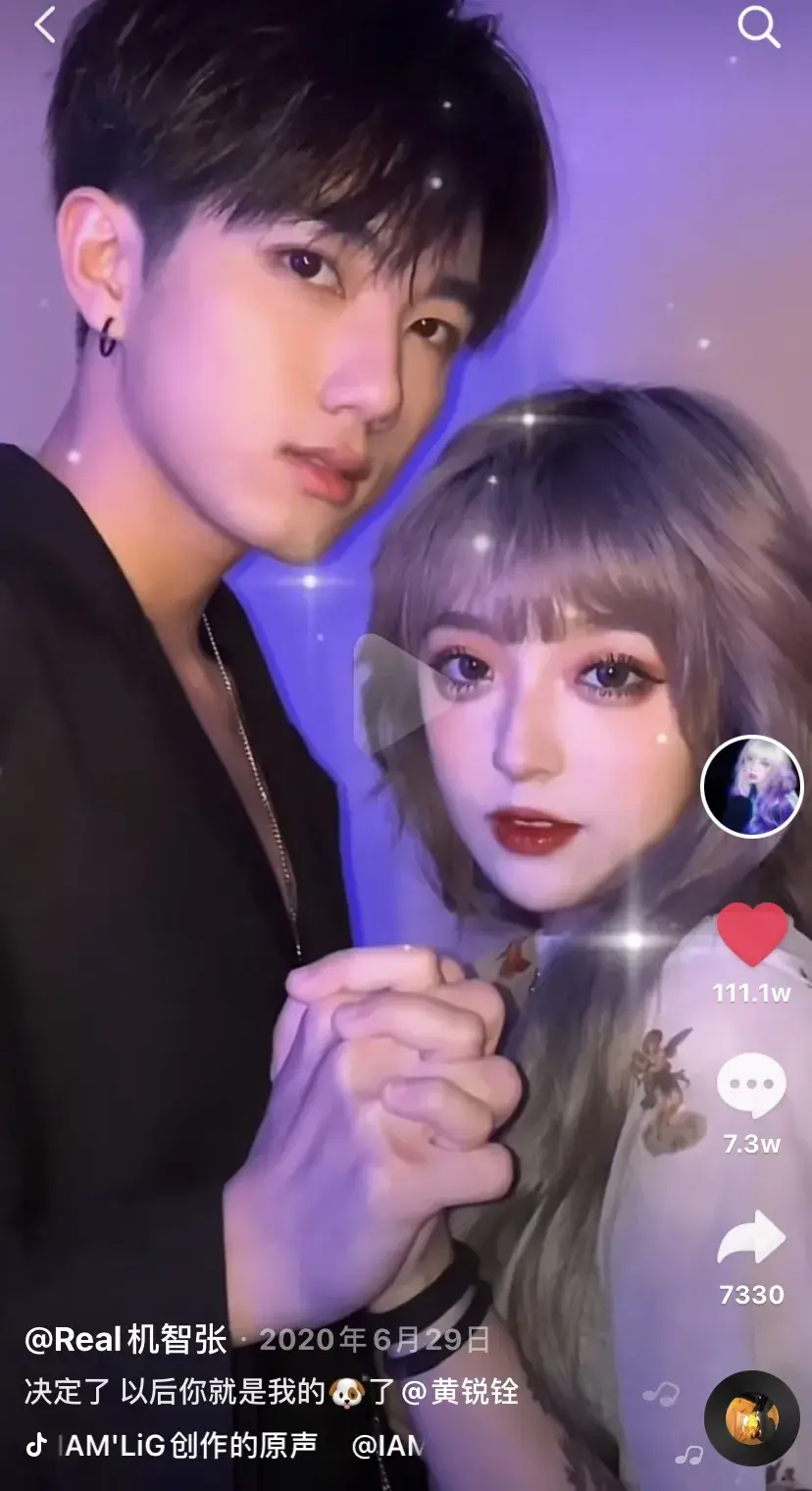Go back with the top-left arrow
This screenshot has height=1491, width=812.
[44, 26]
